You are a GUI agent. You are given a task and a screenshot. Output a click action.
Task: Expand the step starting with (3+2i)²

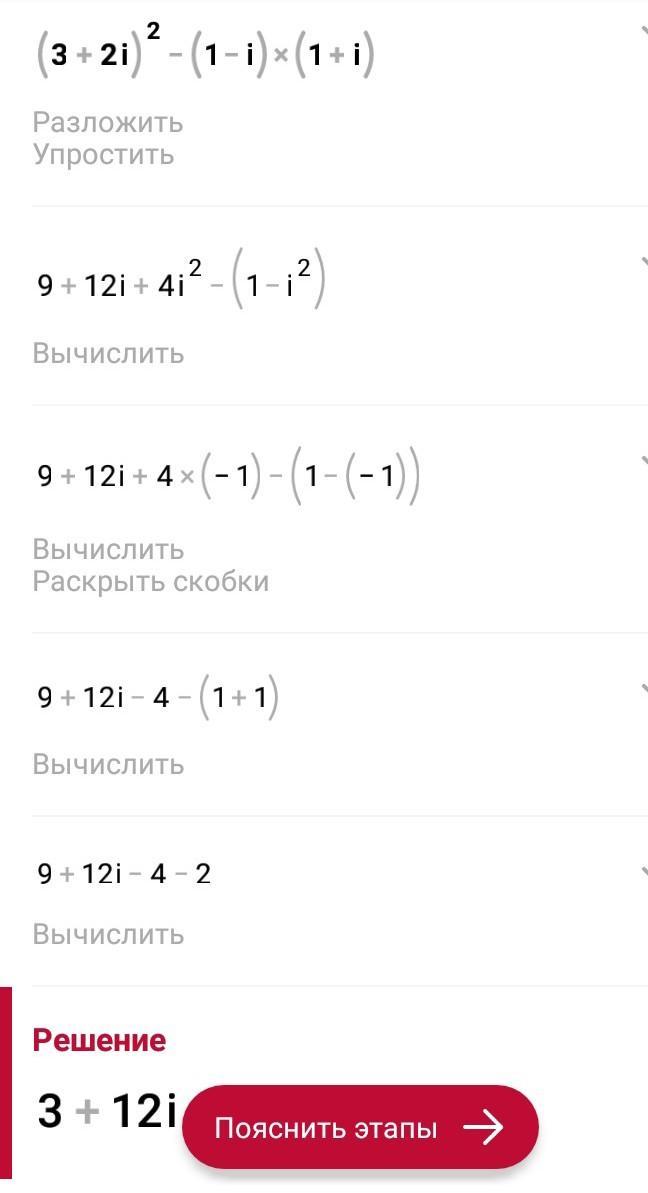tap(641, 32)
